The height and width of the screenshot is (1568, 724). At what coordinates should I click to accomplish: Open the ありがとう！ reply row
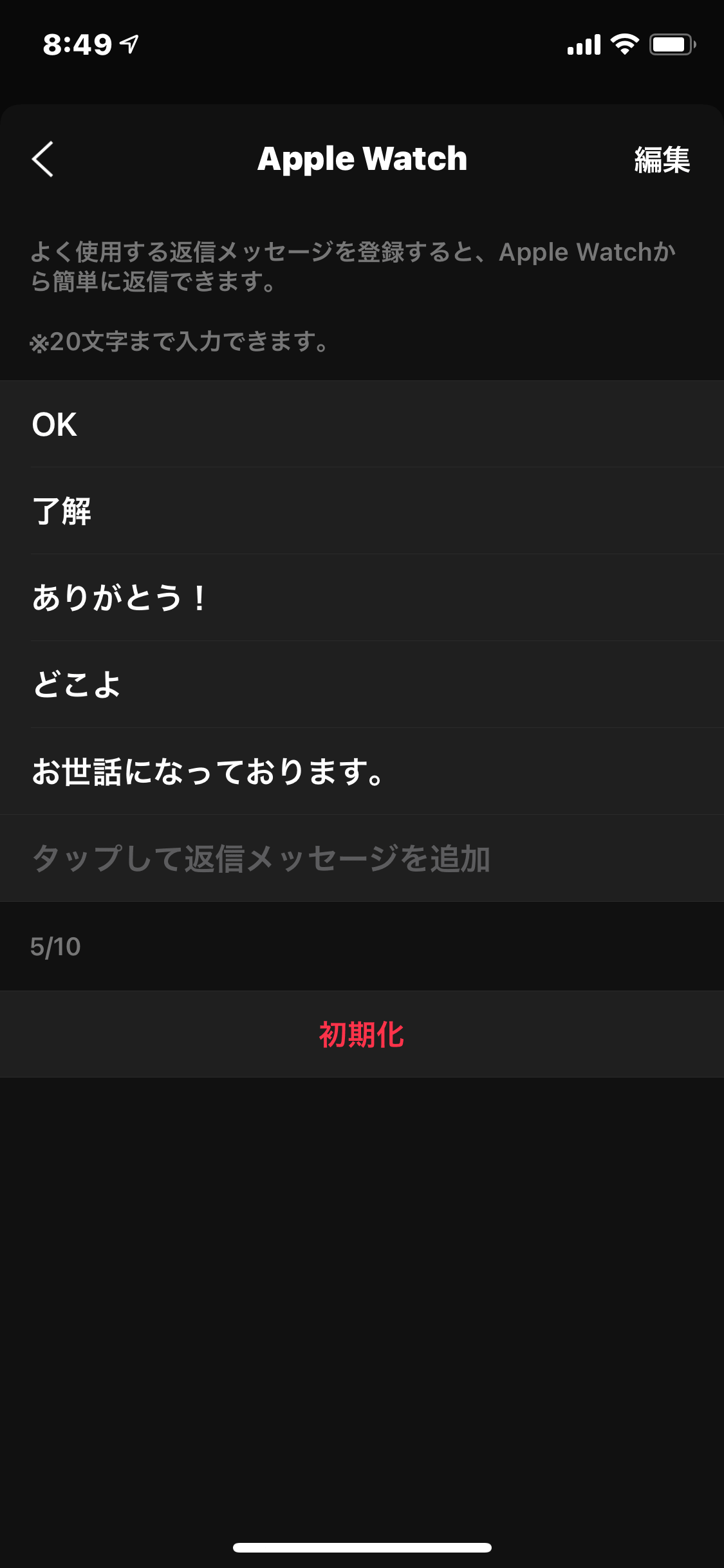point(362,598)
